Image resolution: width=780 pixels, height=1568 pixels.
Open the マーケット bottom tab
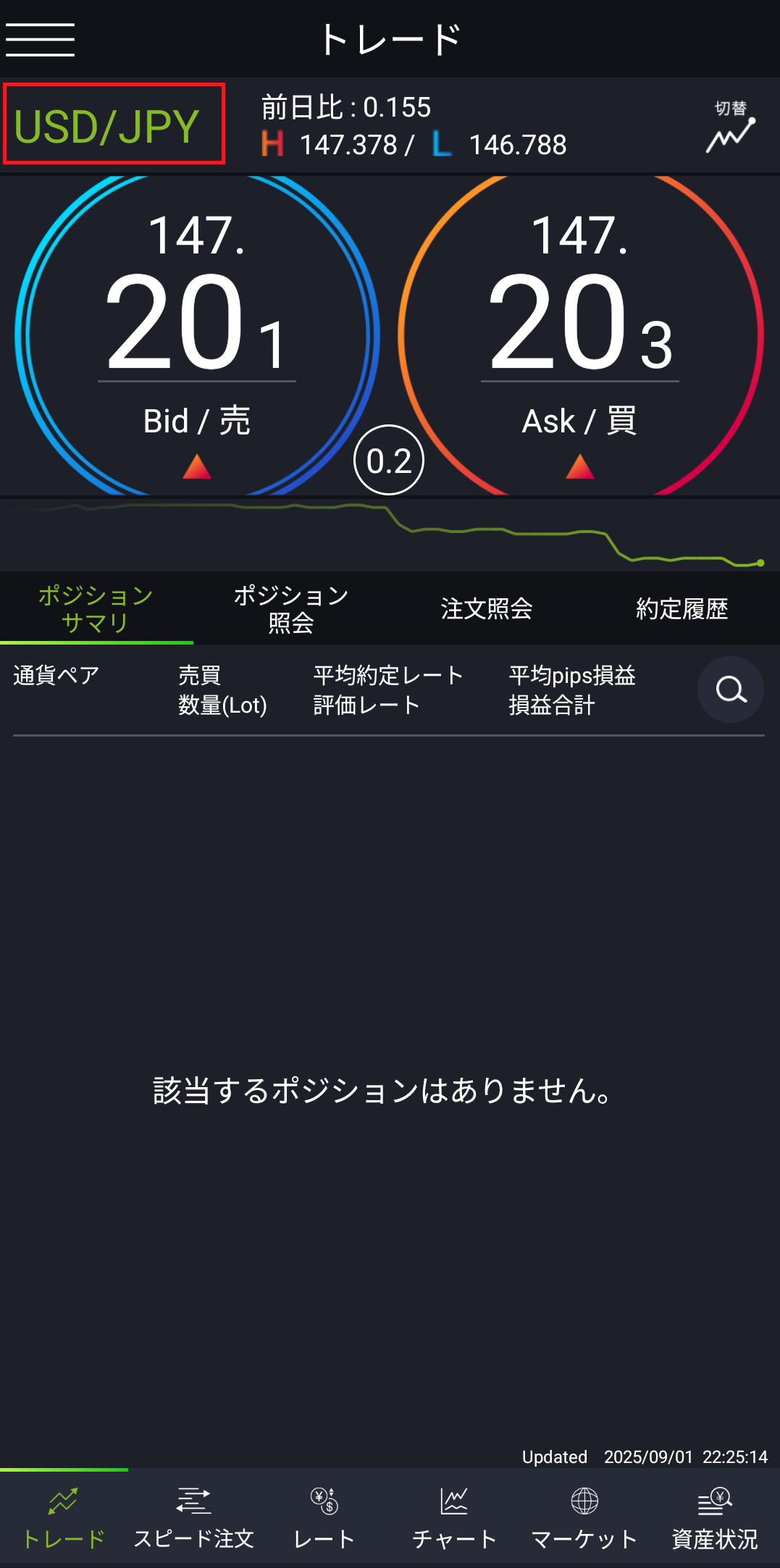pyautogui.click(x=584, y=1517)
